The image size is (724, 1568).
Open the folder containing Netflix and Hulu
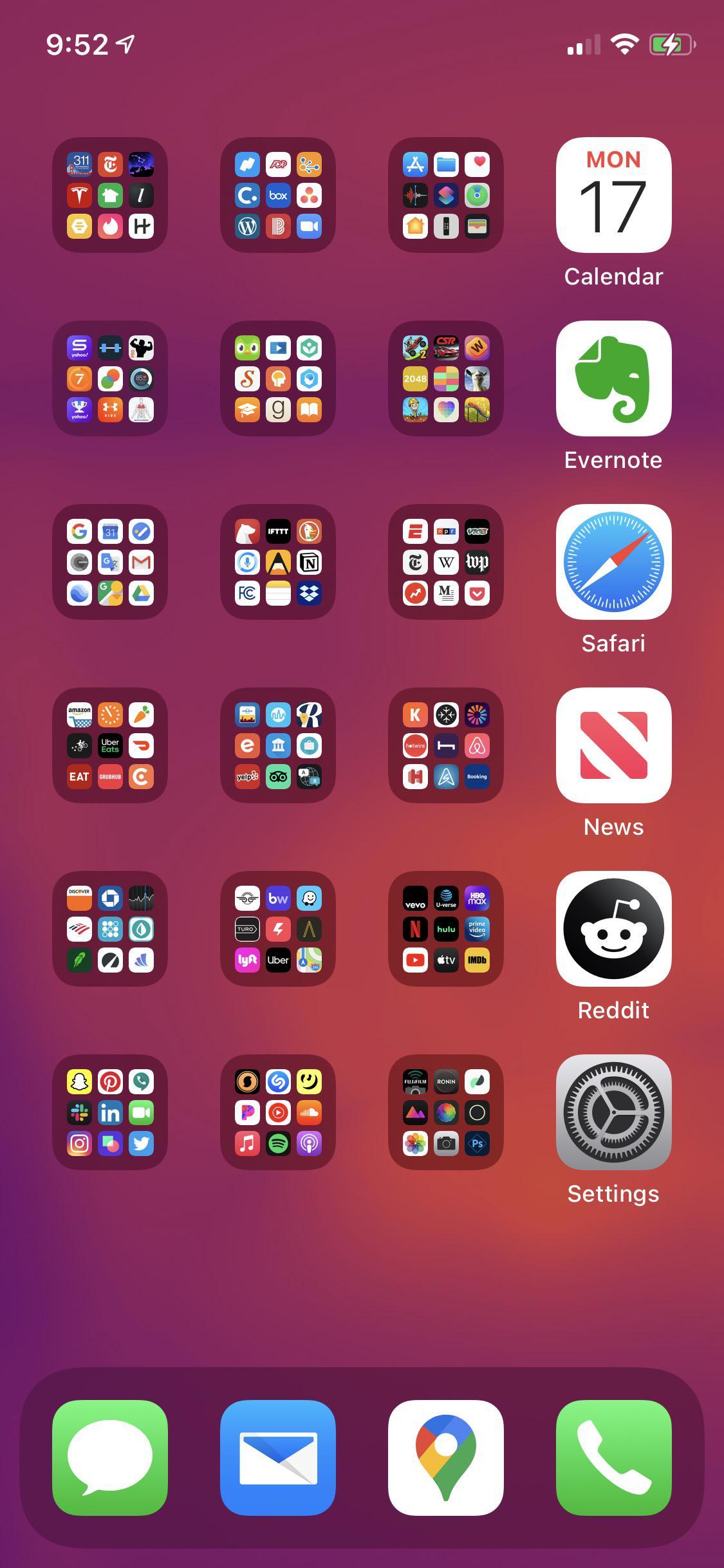coord(445,929)
